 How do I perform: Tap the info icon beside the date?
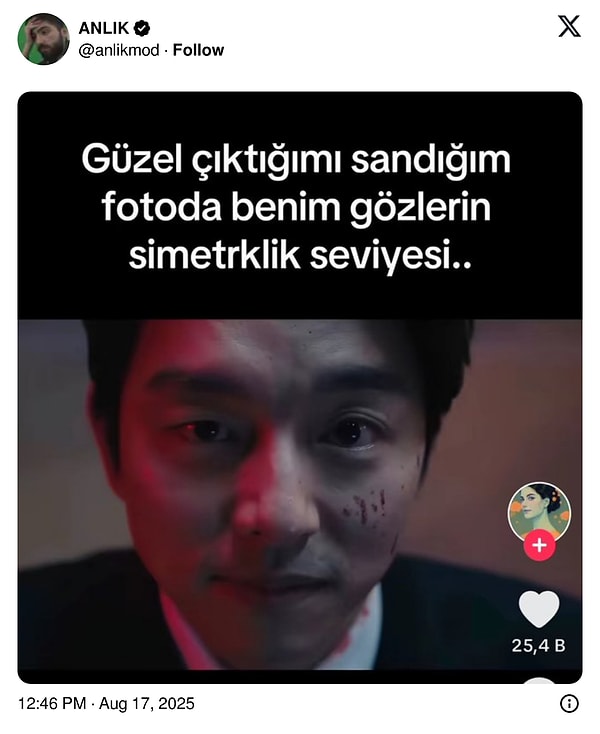pyautogui.click(x=569, y=704)
